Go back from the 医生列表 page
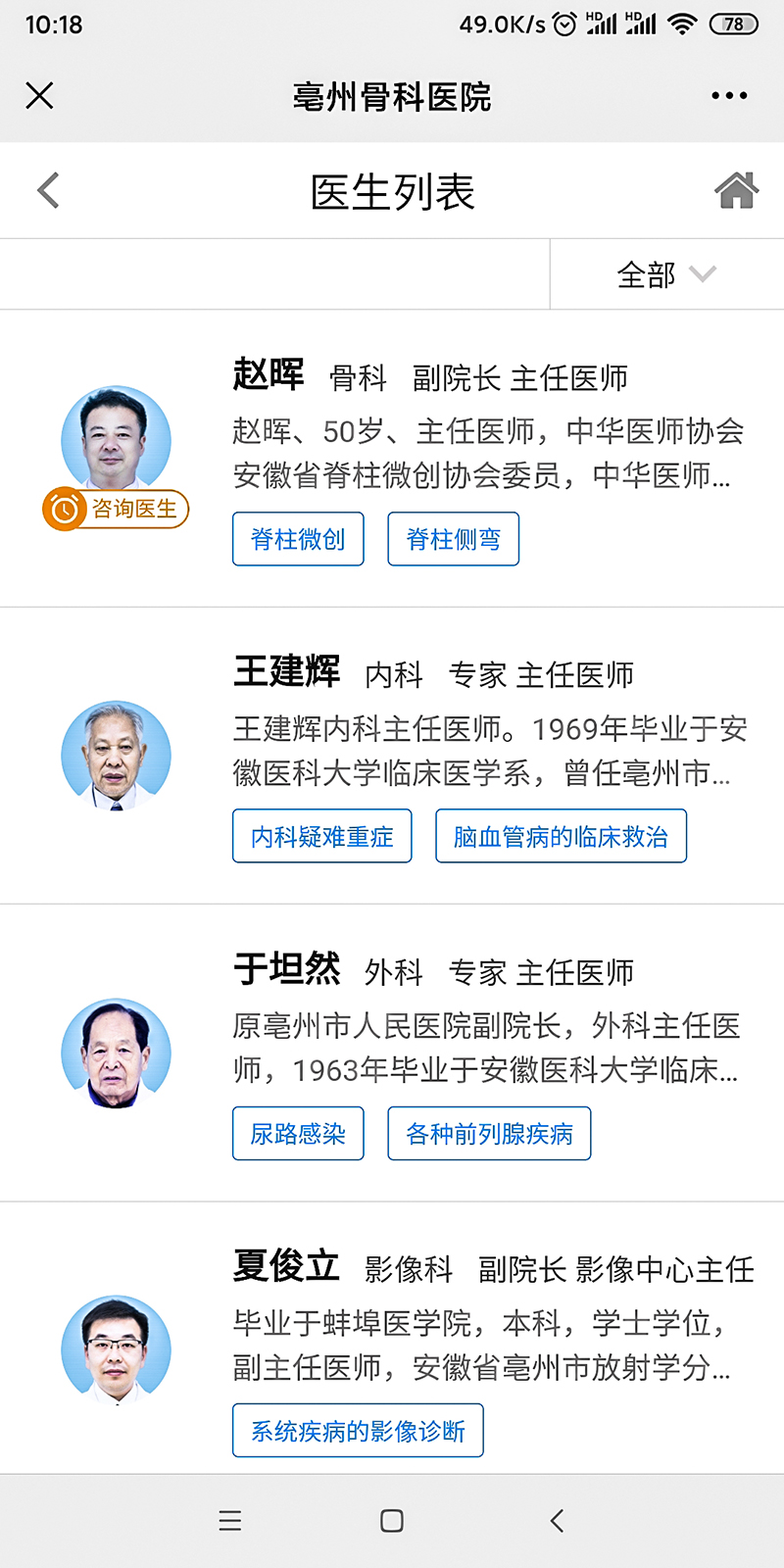This screenshot has width=784, height=1568. (48, 190)
